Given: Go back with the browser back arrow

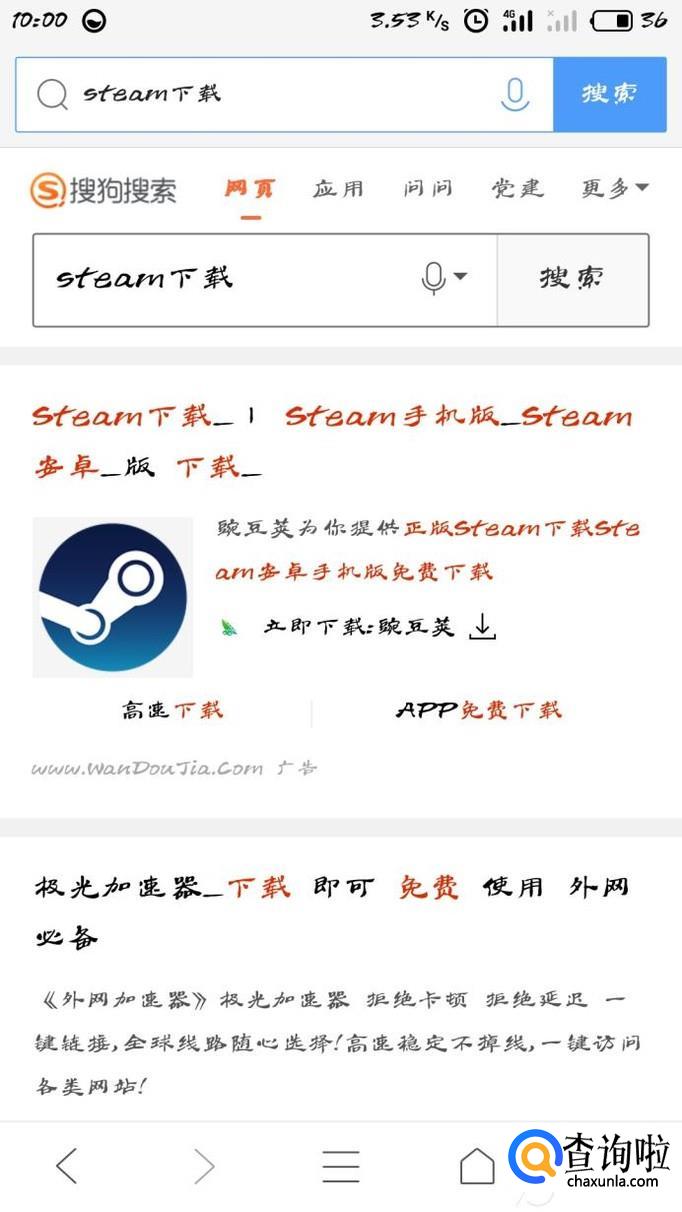Looking at the screenshot, I should pos(67,1165).
